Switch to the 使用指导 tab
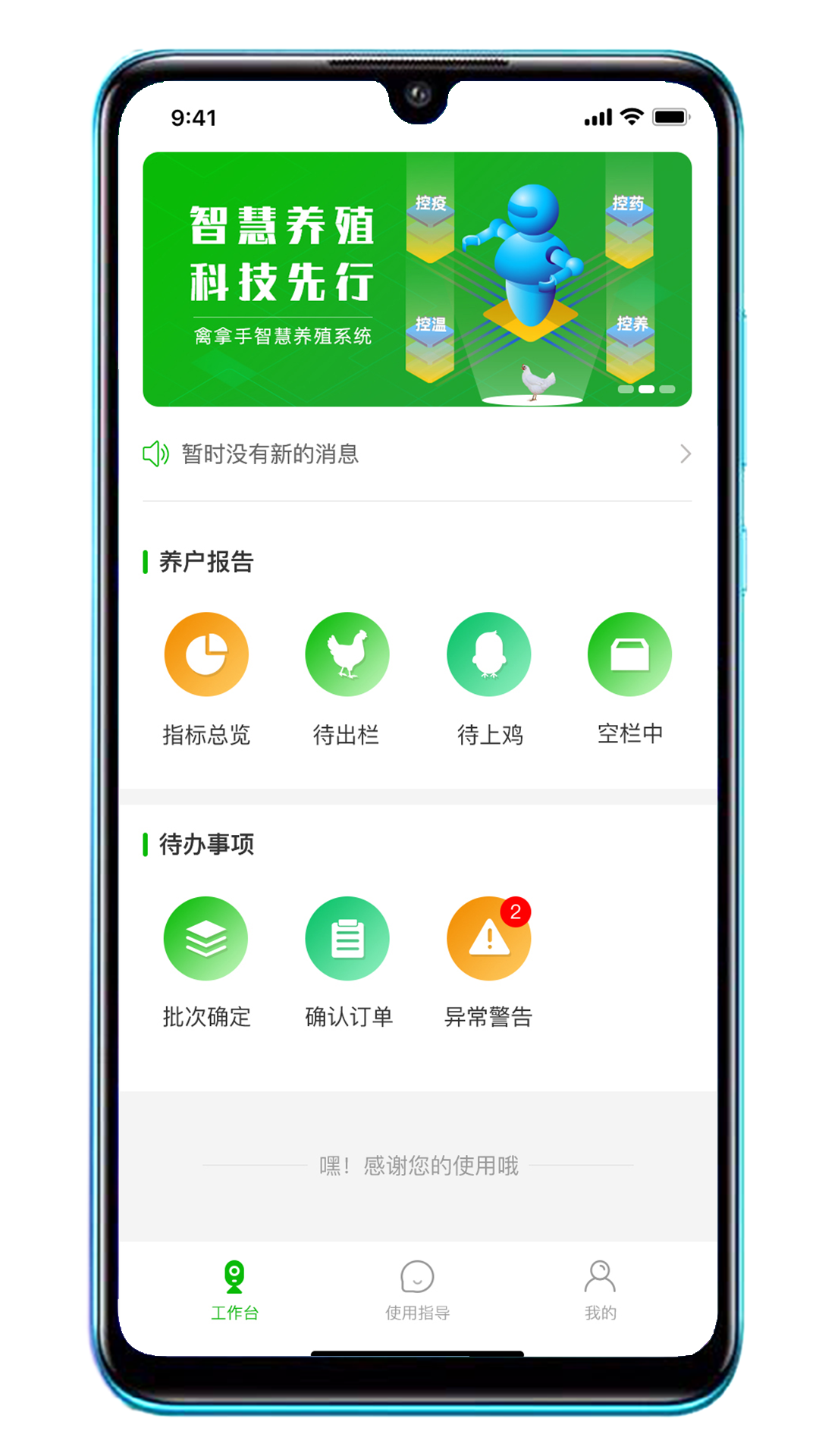 [418, 1289]
